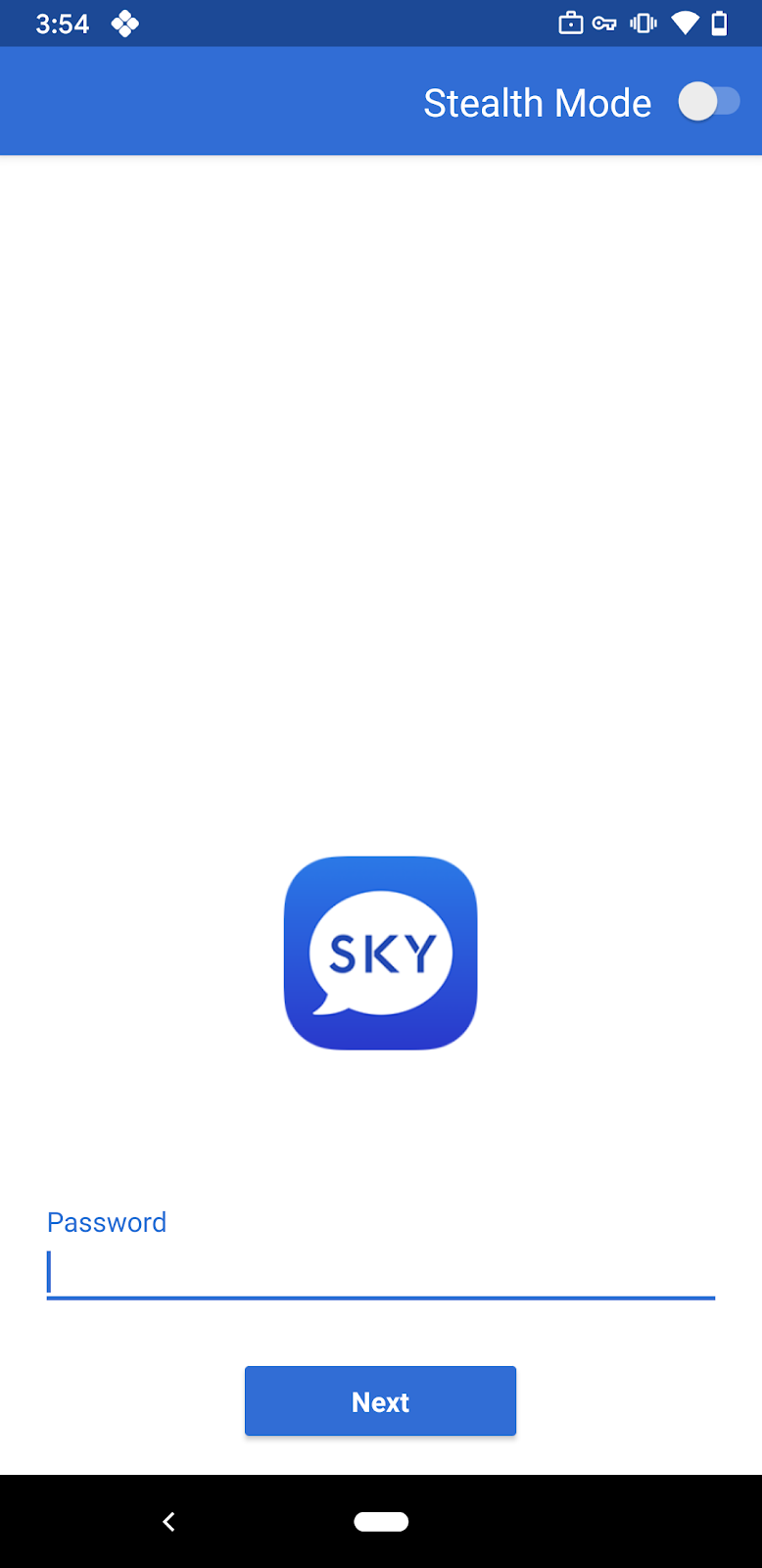Tap the home pill in the navigation bar
Image resolution: width=762 pixels, height=1568 pixels.
[381, 1521]
